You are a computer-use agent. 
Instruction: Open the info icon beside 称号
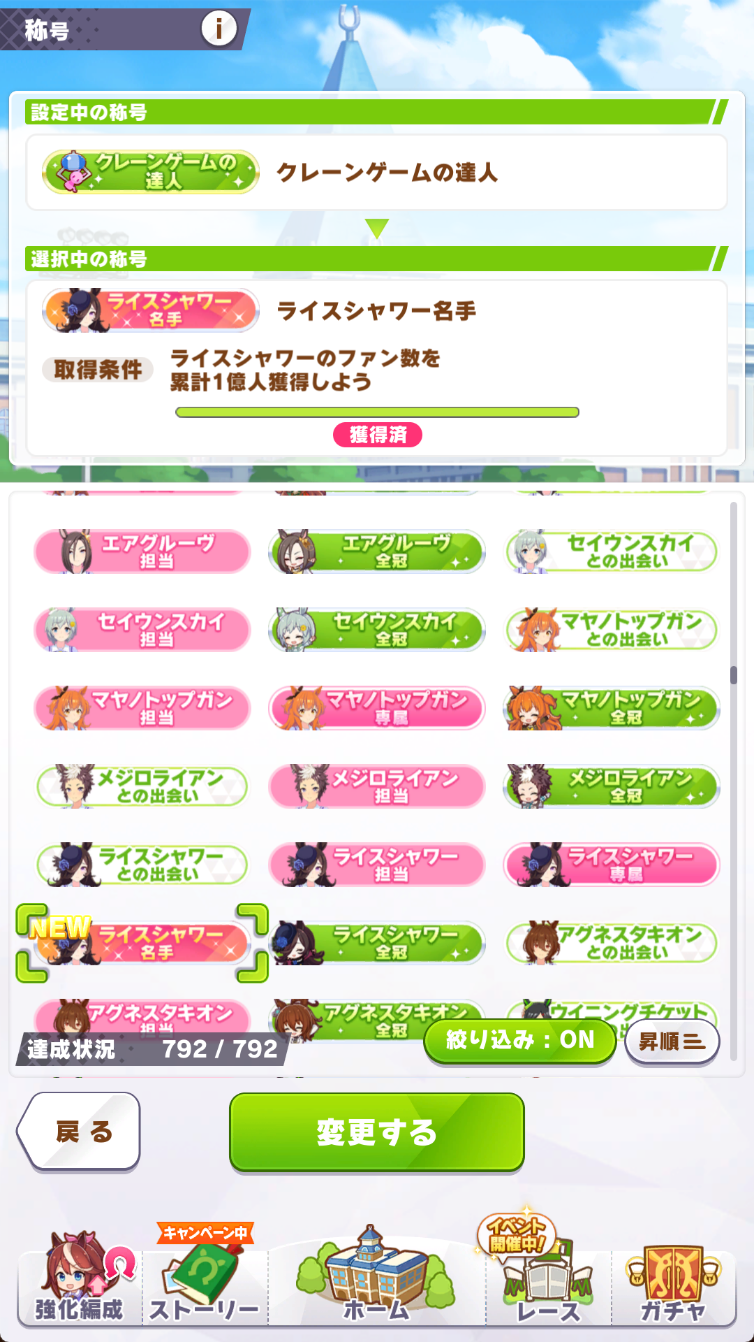218,29
